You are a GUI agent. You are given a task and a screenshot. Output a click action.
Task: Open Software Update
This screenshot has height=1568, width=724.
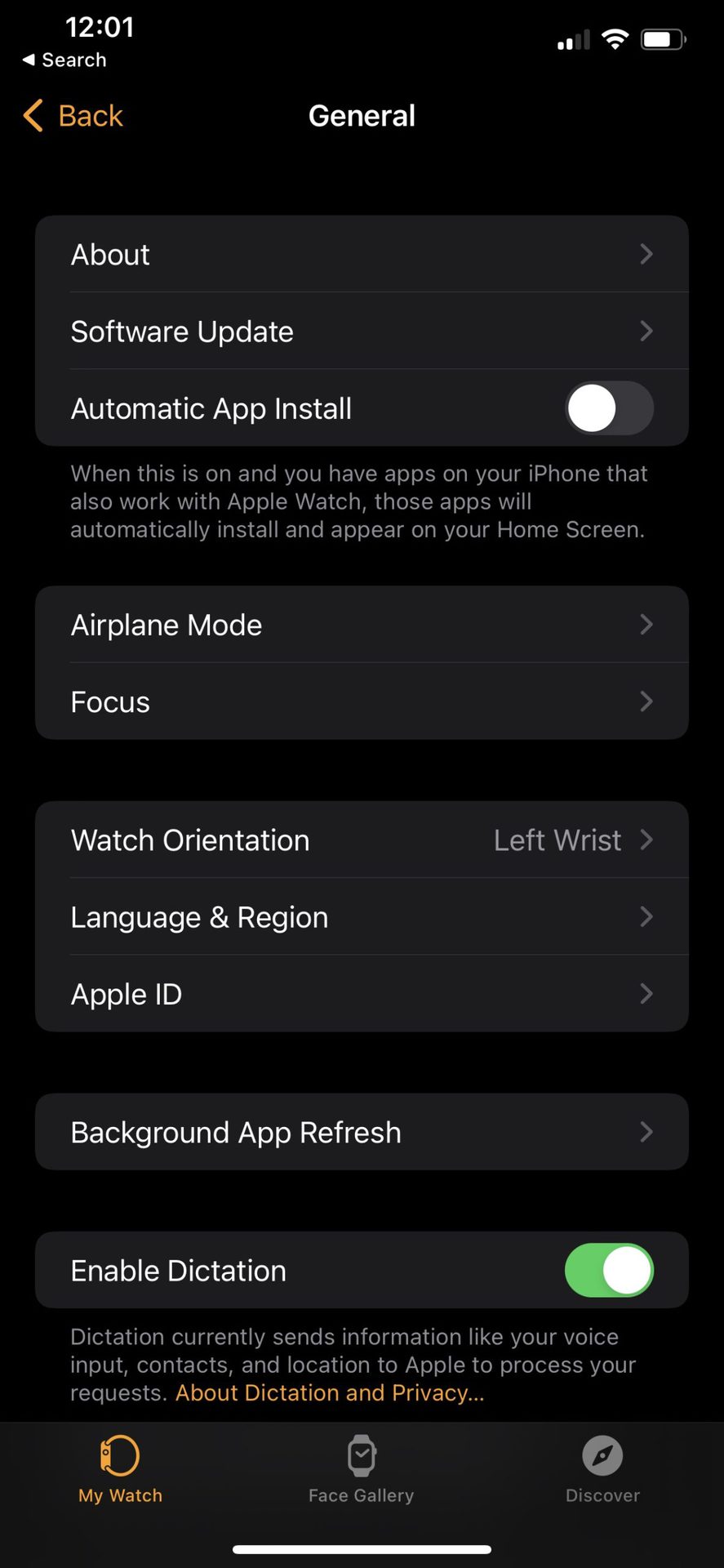pyautogui.click(x=362, y=332)
